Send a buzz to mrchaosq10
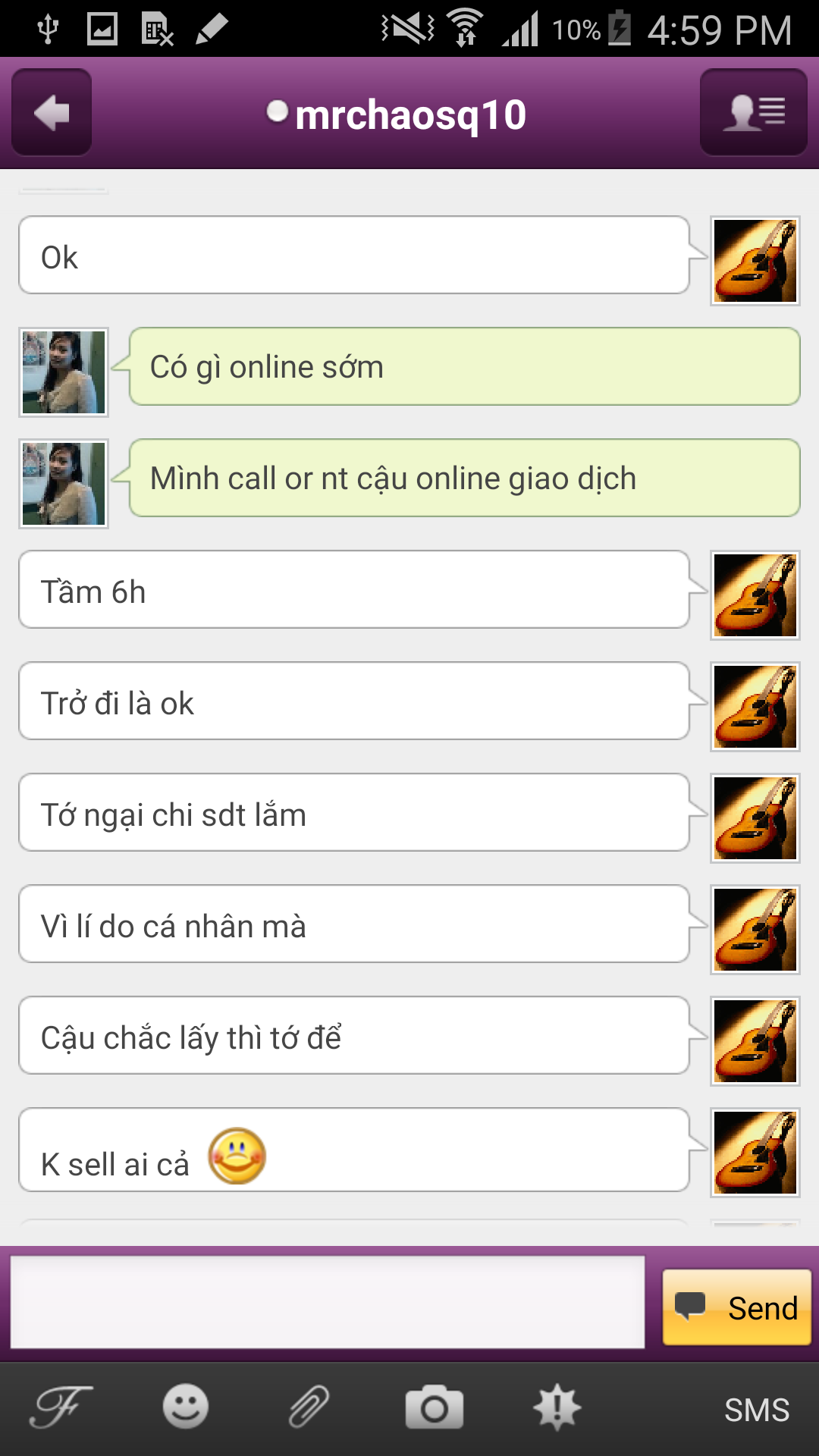Screen dimensions: 819x1456 (x=557, y=1407)
